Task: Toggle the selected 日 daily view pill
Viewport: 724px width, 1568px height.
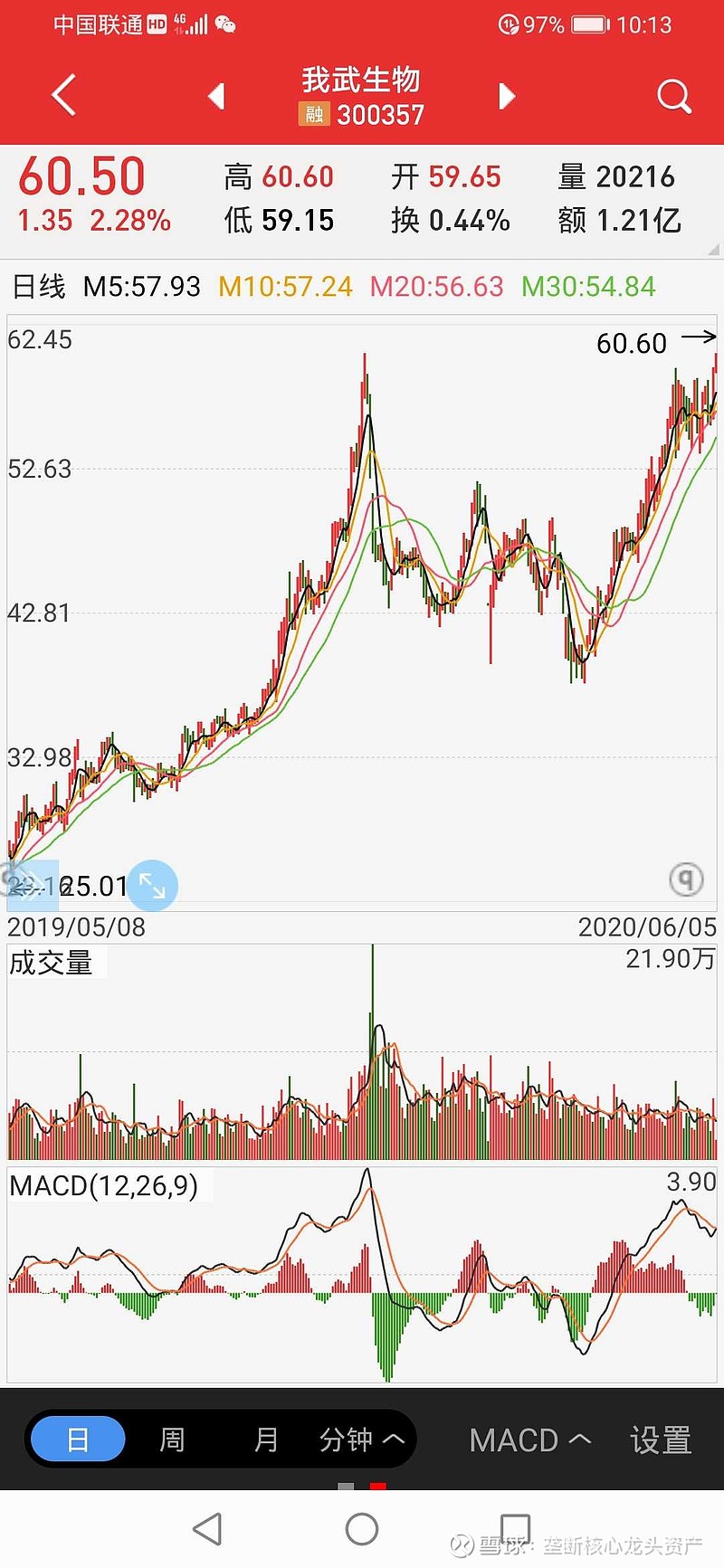Action: 77,1439
